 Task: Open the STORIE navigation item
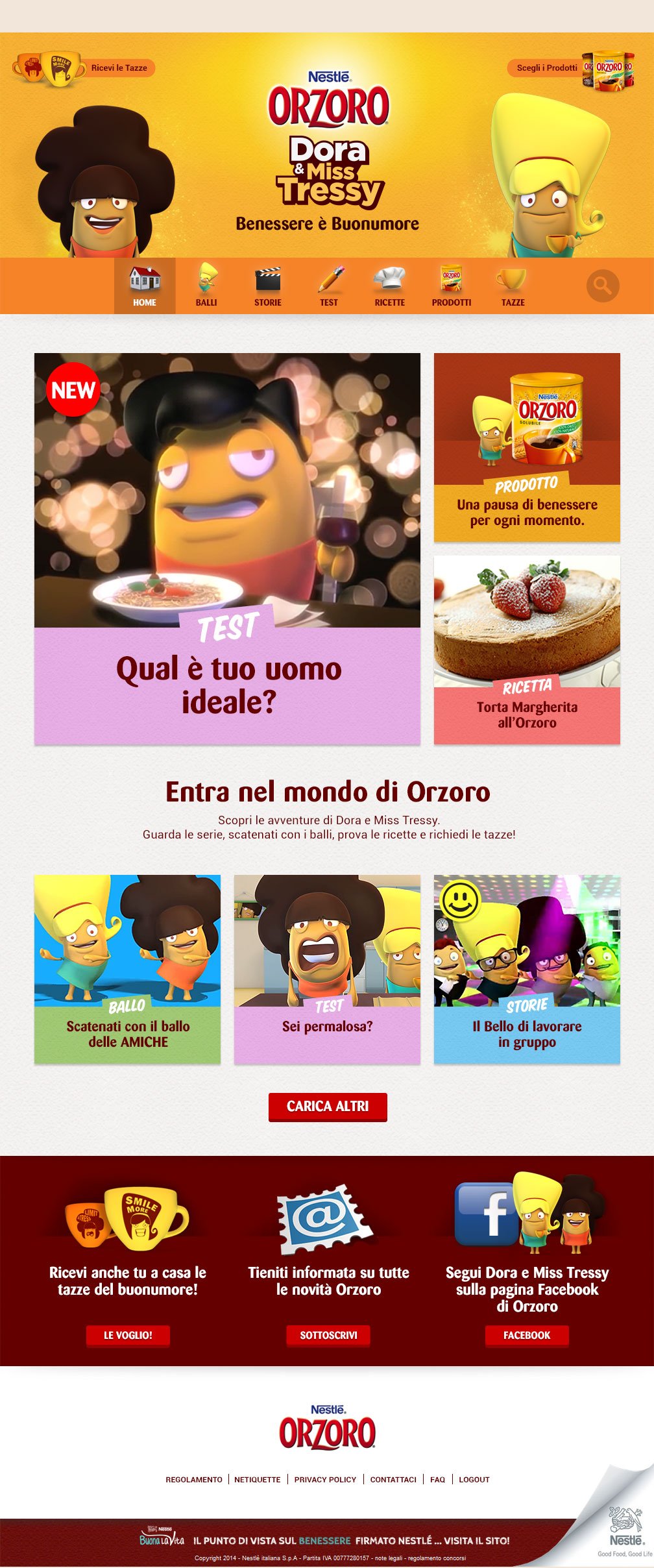tap(267, 286)
